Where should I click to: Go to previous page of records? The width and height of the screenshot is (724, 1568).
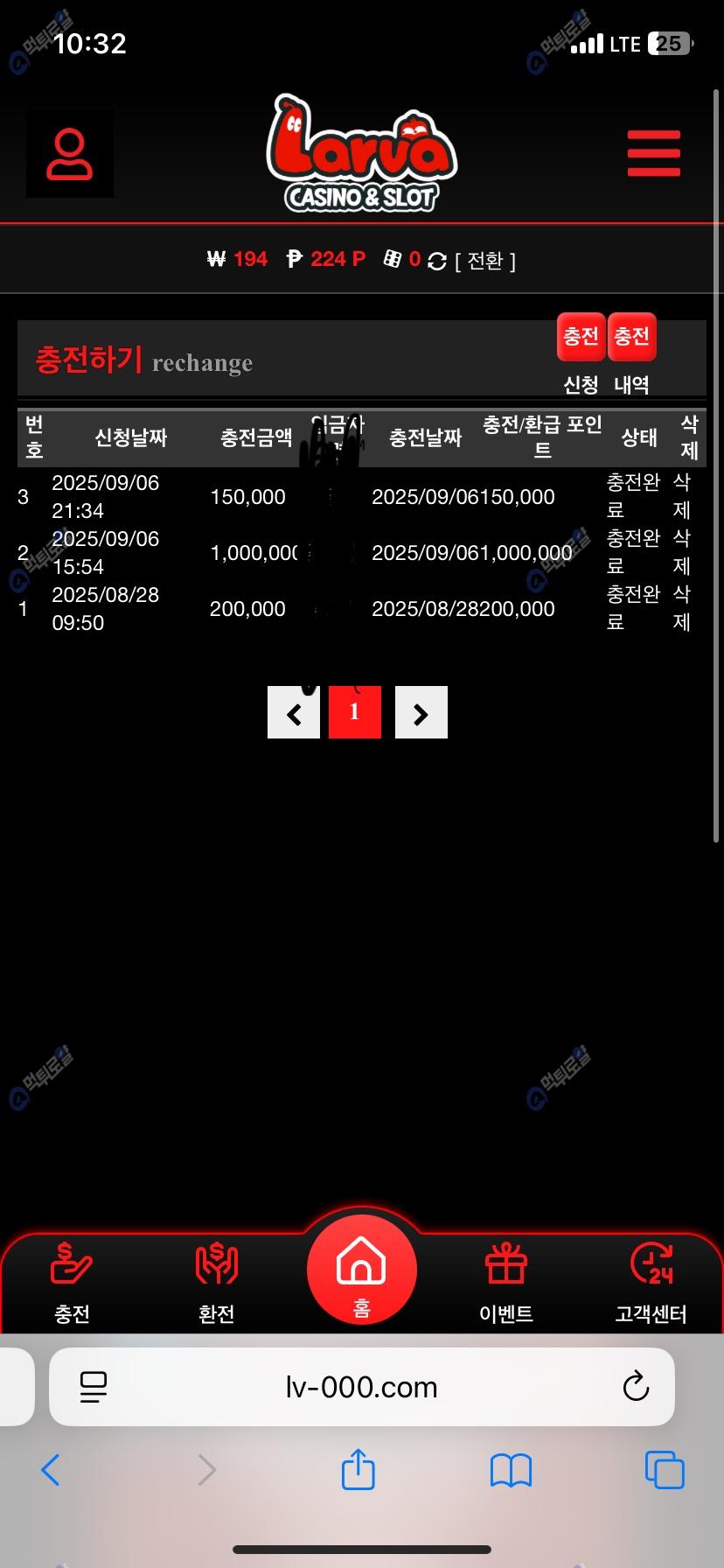tap(294, 712)
